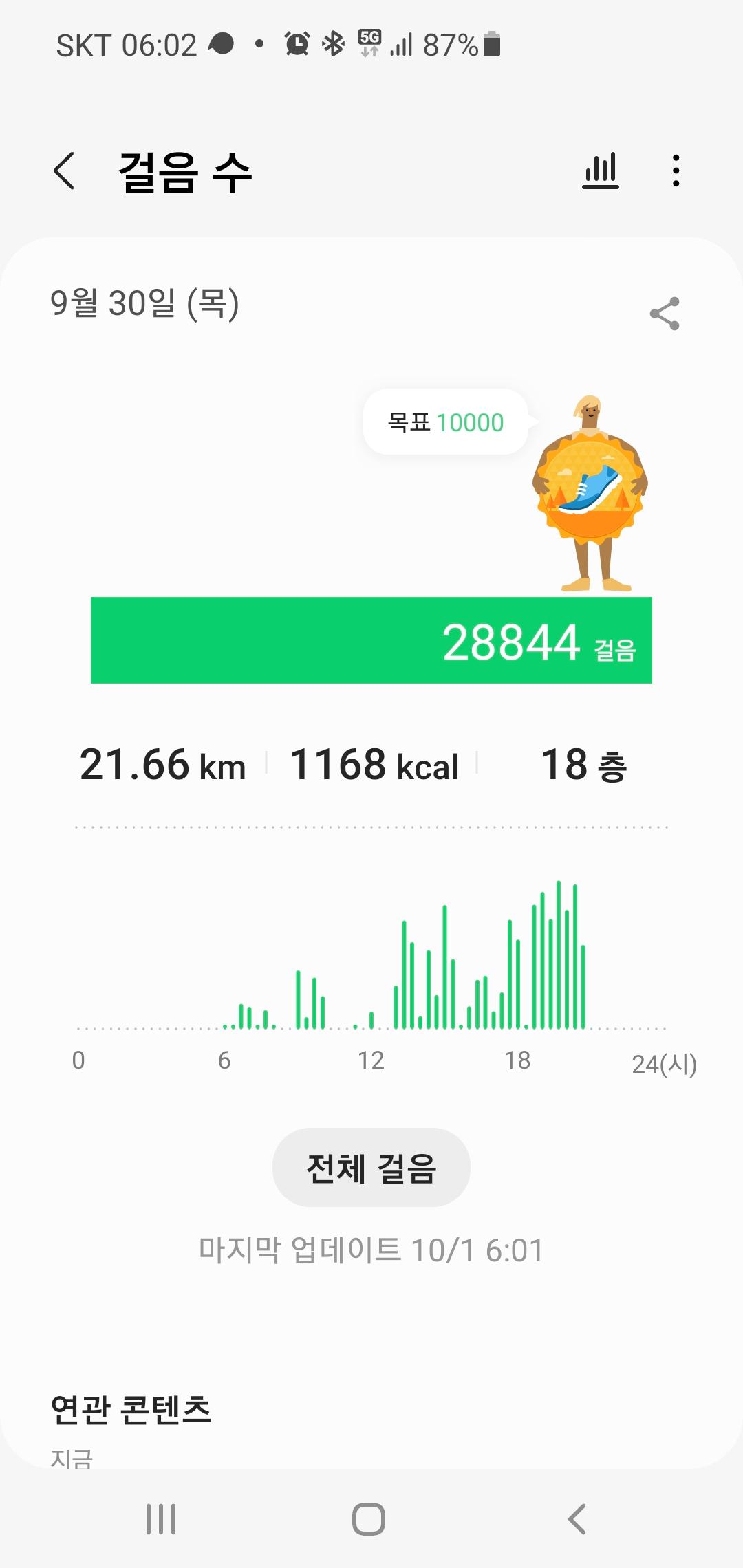This screenshot has width=743, height=1568.
Task: Go back from the 걸음 수 screen
Action: pyautogui.click(x=64, y=171)
